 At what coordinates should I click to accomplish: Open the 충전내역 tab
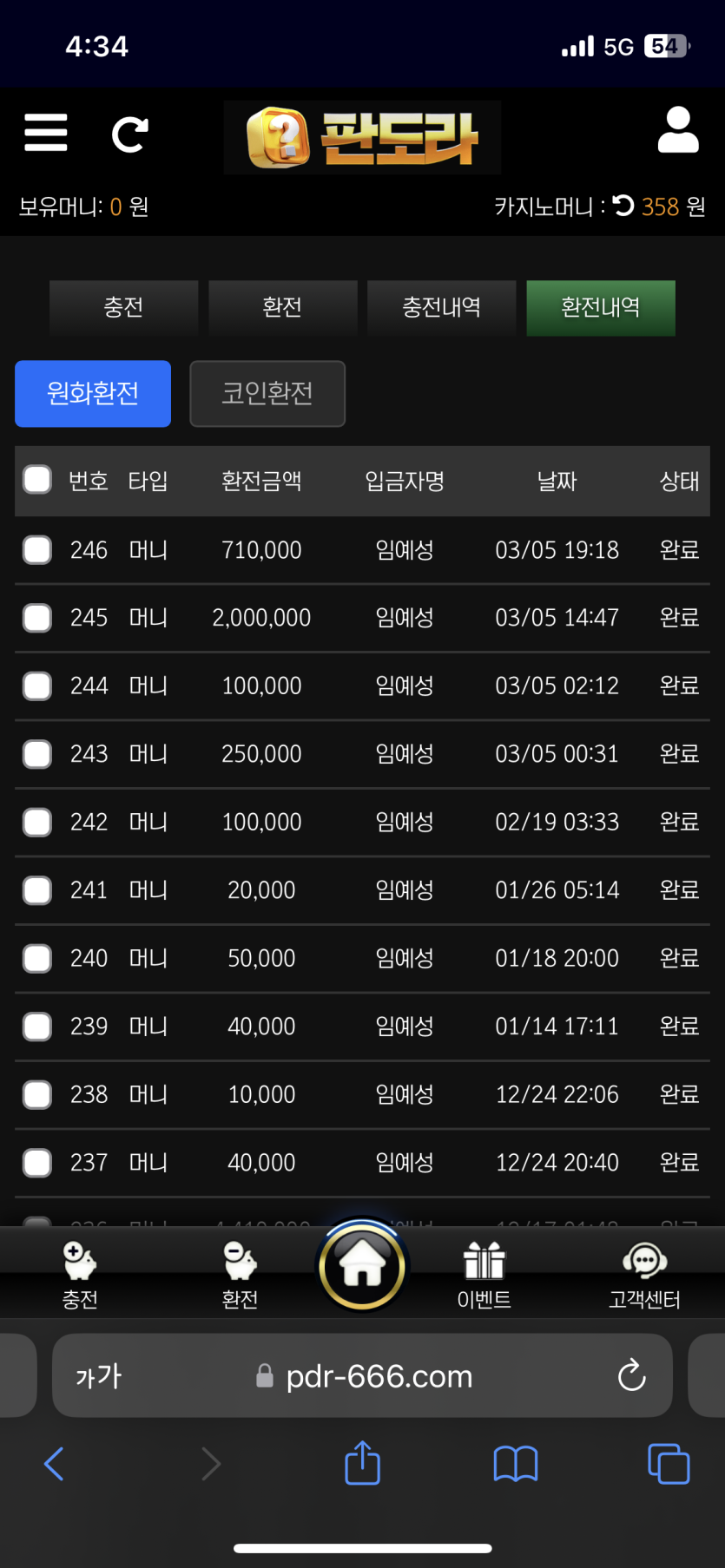coord(441,307)
